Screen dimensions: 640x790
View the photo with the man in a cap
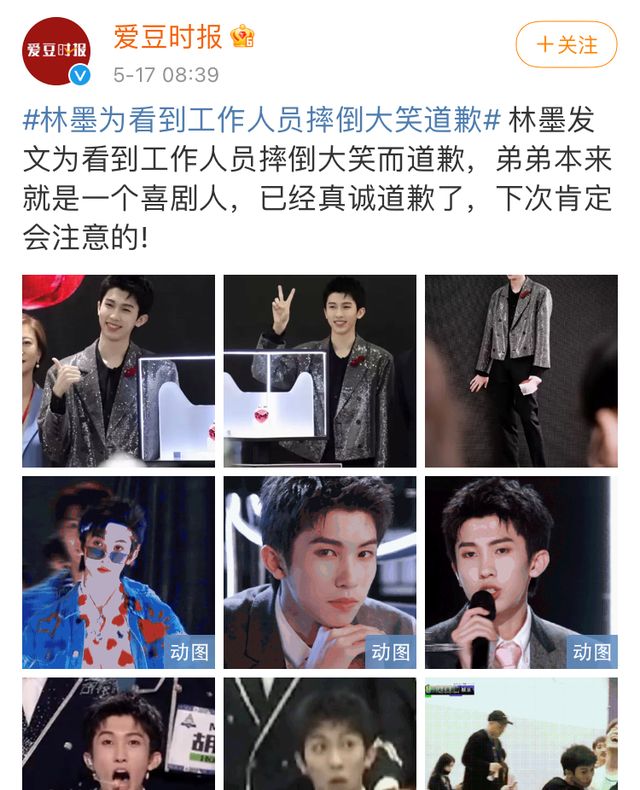click(x=521, y=734)
